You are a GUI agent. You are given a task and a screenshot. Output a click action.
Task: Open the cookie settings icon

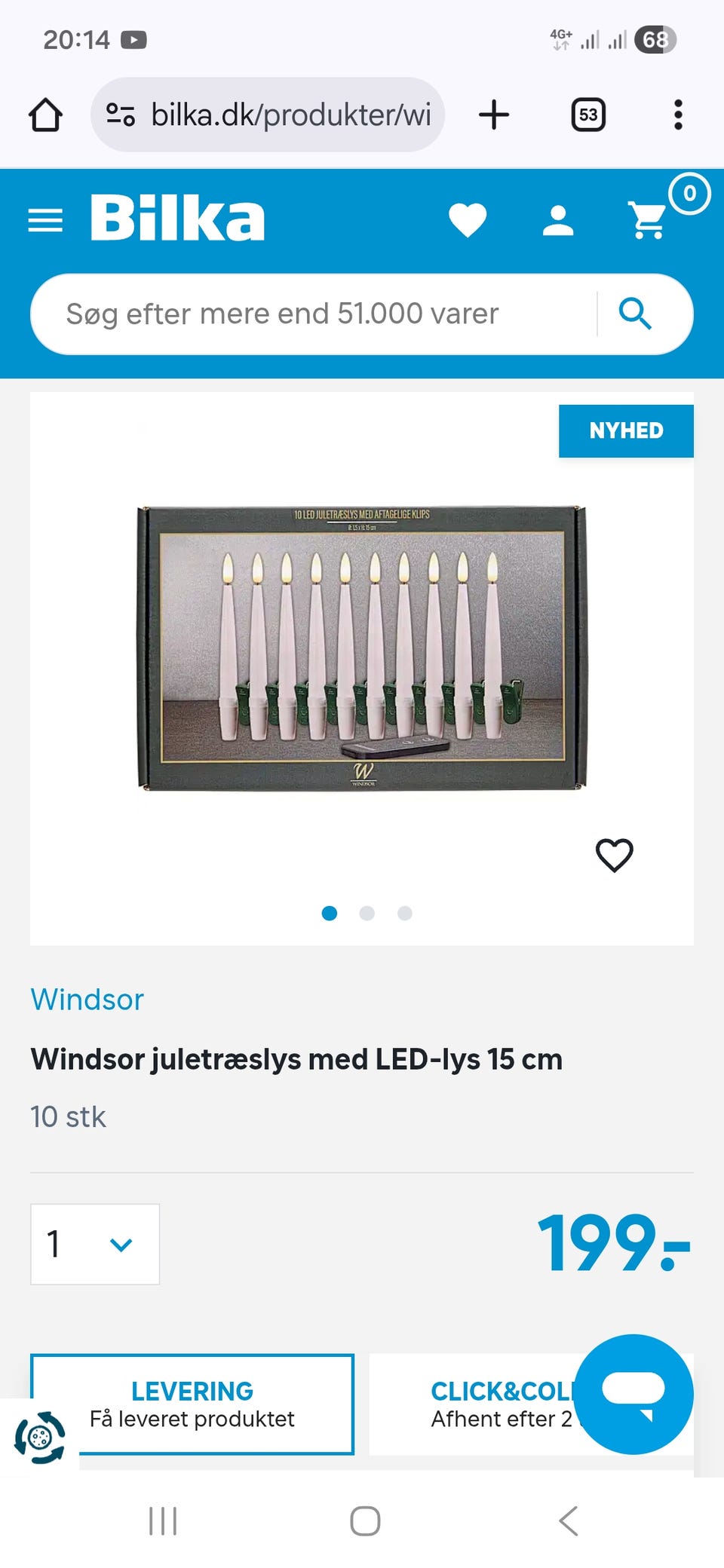click(x=39, y=1438)
